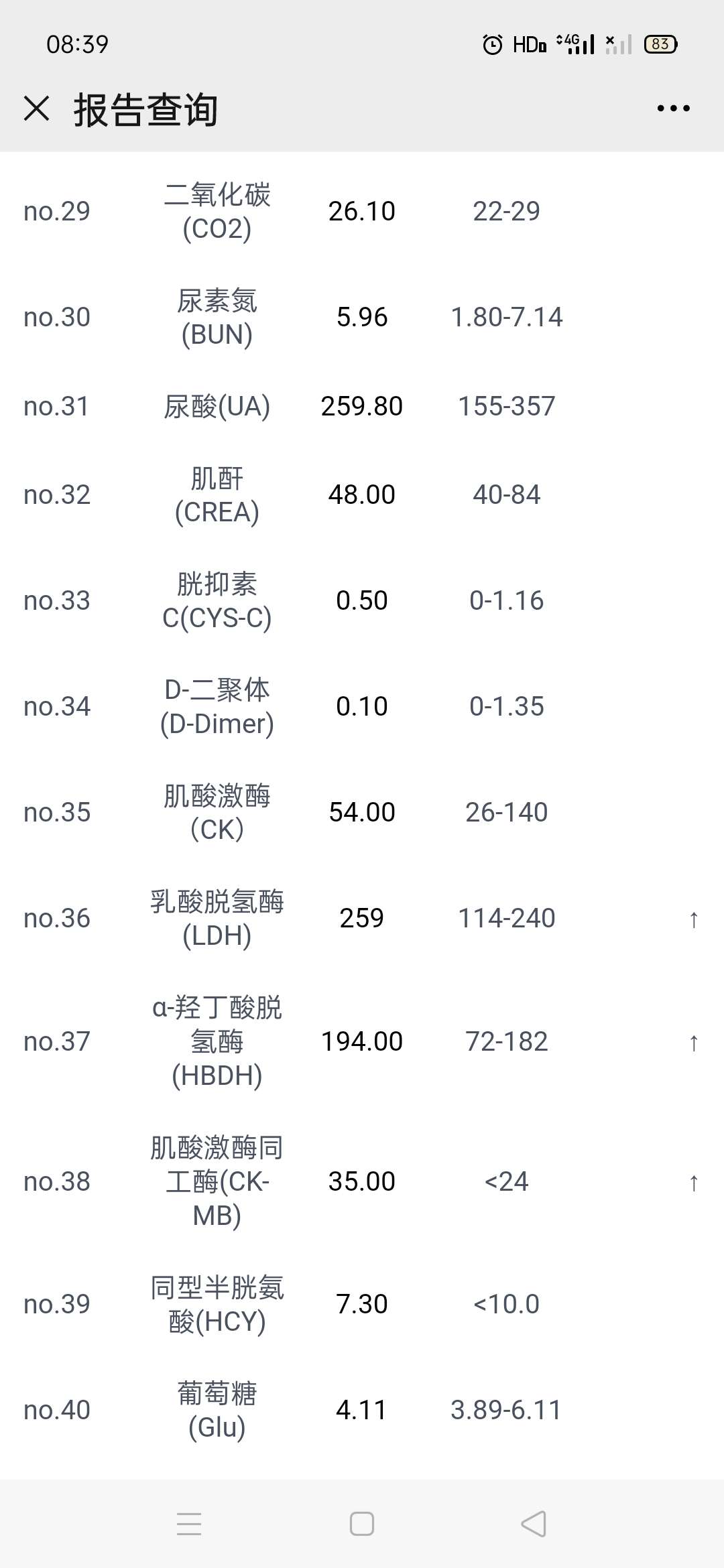This screenshot has width=724, height=1568.
Task: Tap the battery indicator showing 83
Action: pos(660,45)
